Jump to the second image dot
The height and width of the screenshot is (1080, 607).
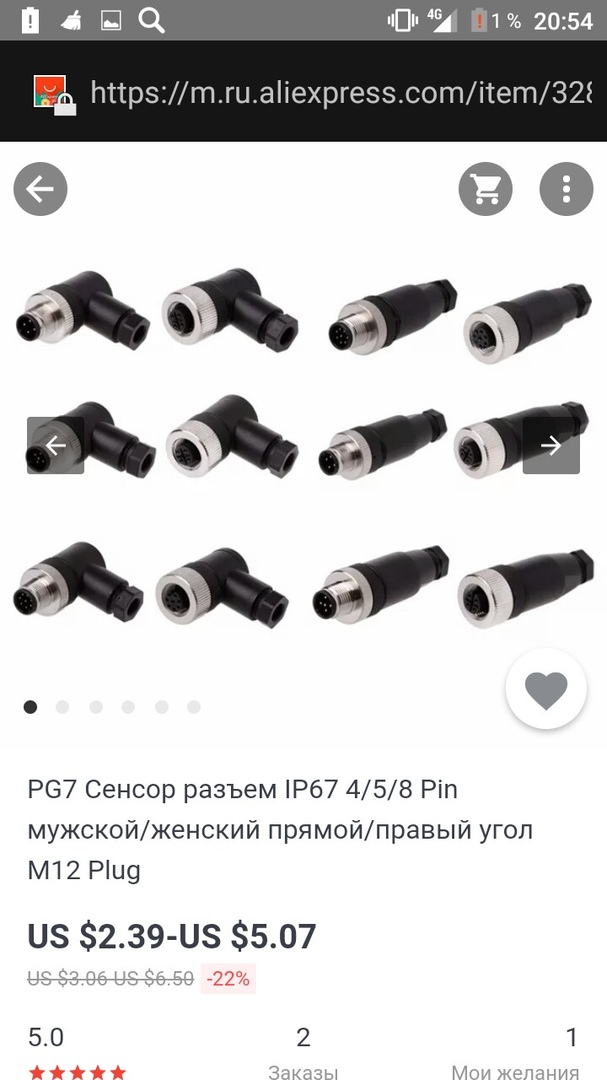[63, 707]
